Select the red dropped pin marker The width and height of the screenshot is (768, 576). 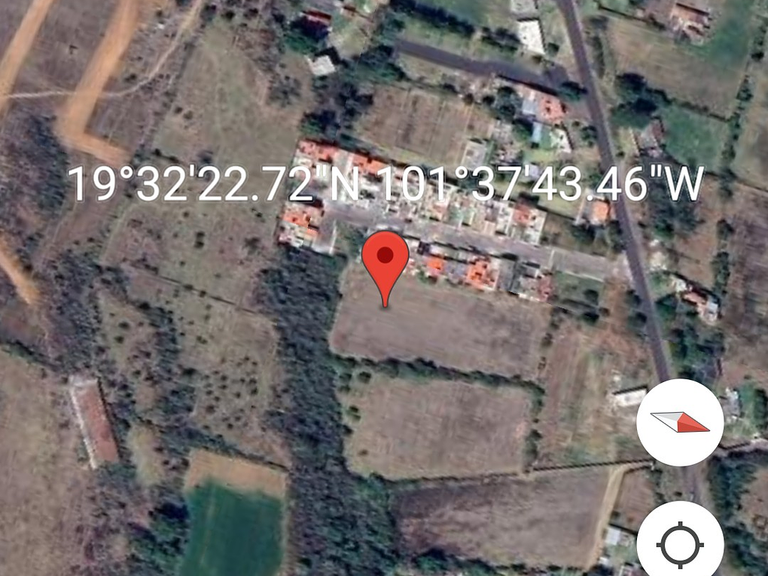click(385, 269)
